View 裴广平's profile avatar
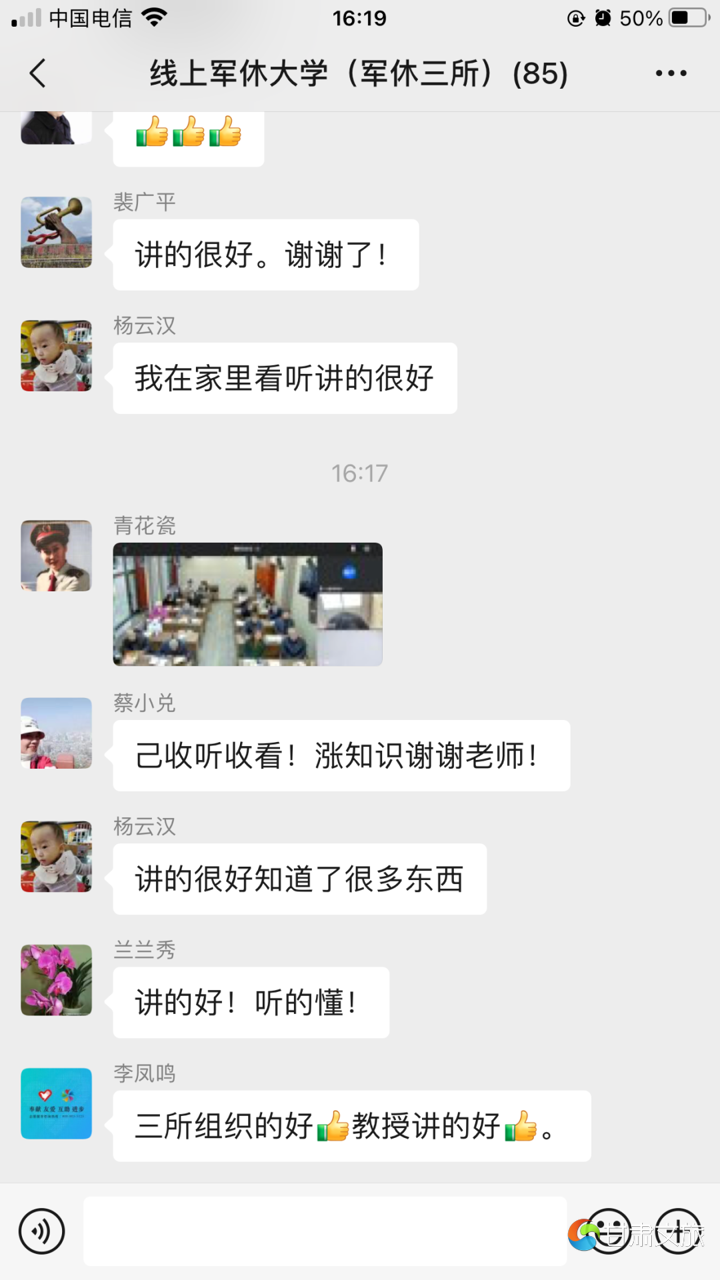Screen dimensions: 720x1280 56,232
